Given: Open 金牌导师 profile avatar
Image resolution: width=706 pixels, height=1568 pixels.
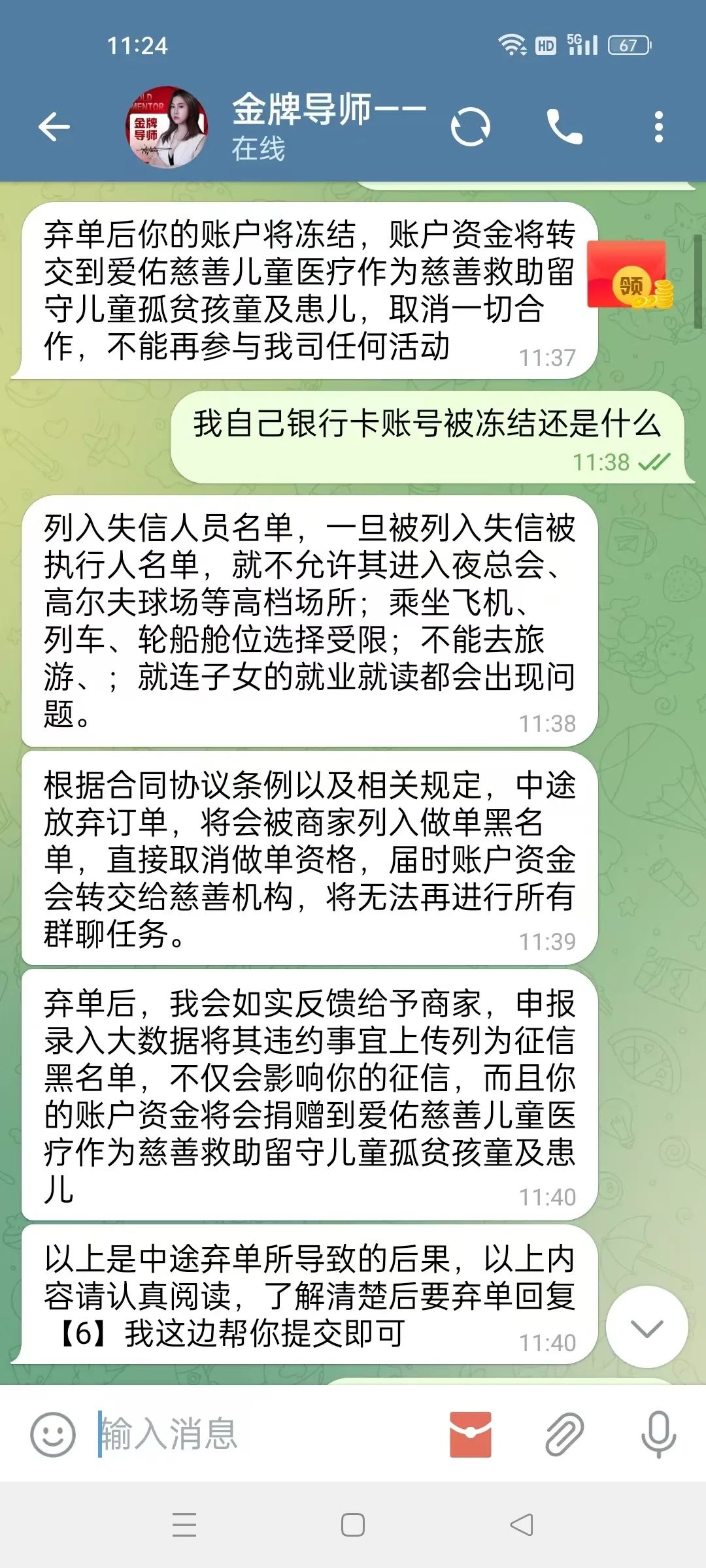Looking at the screenshot, I should 167,127.
